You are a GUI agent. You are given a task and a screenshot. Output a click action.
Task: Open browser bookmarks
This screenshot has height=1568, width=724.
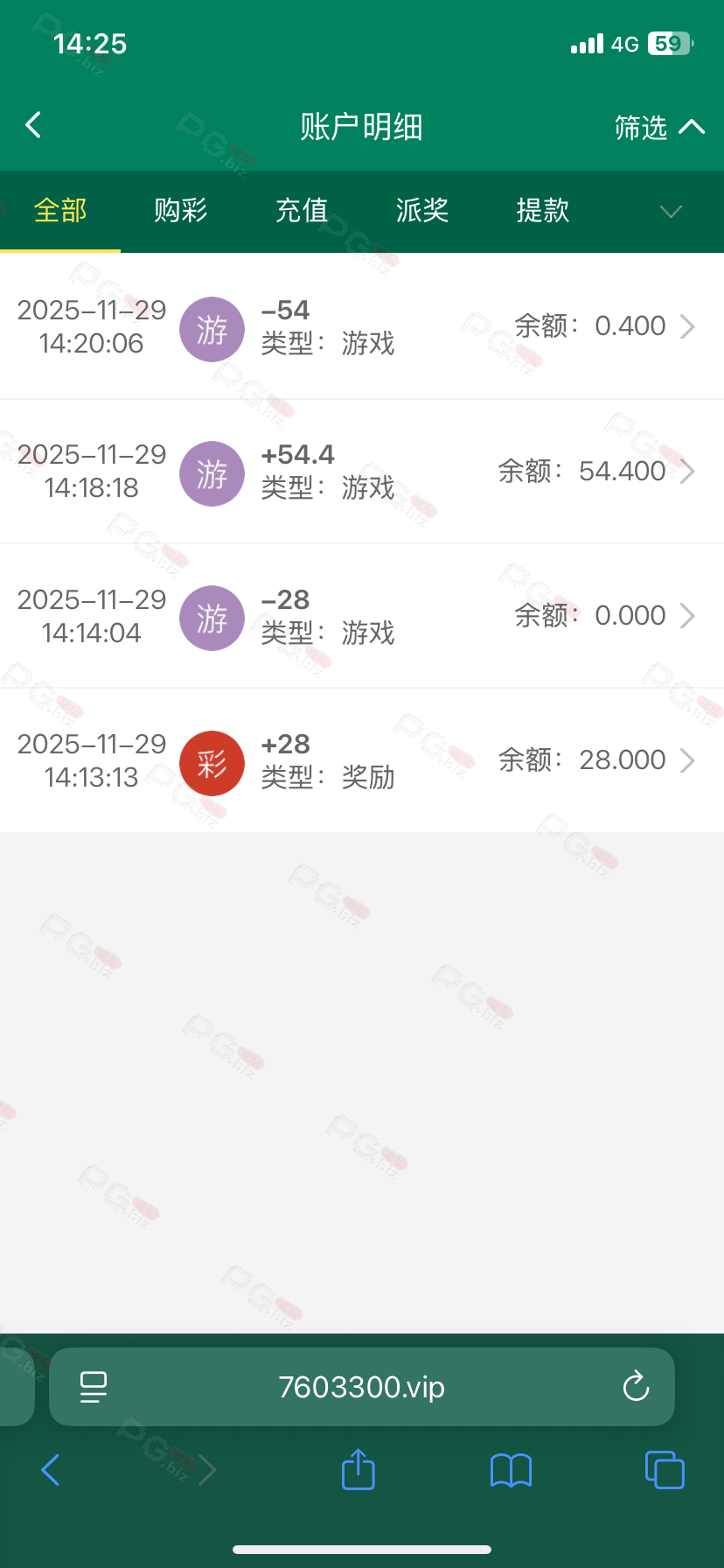(512, 1470)
